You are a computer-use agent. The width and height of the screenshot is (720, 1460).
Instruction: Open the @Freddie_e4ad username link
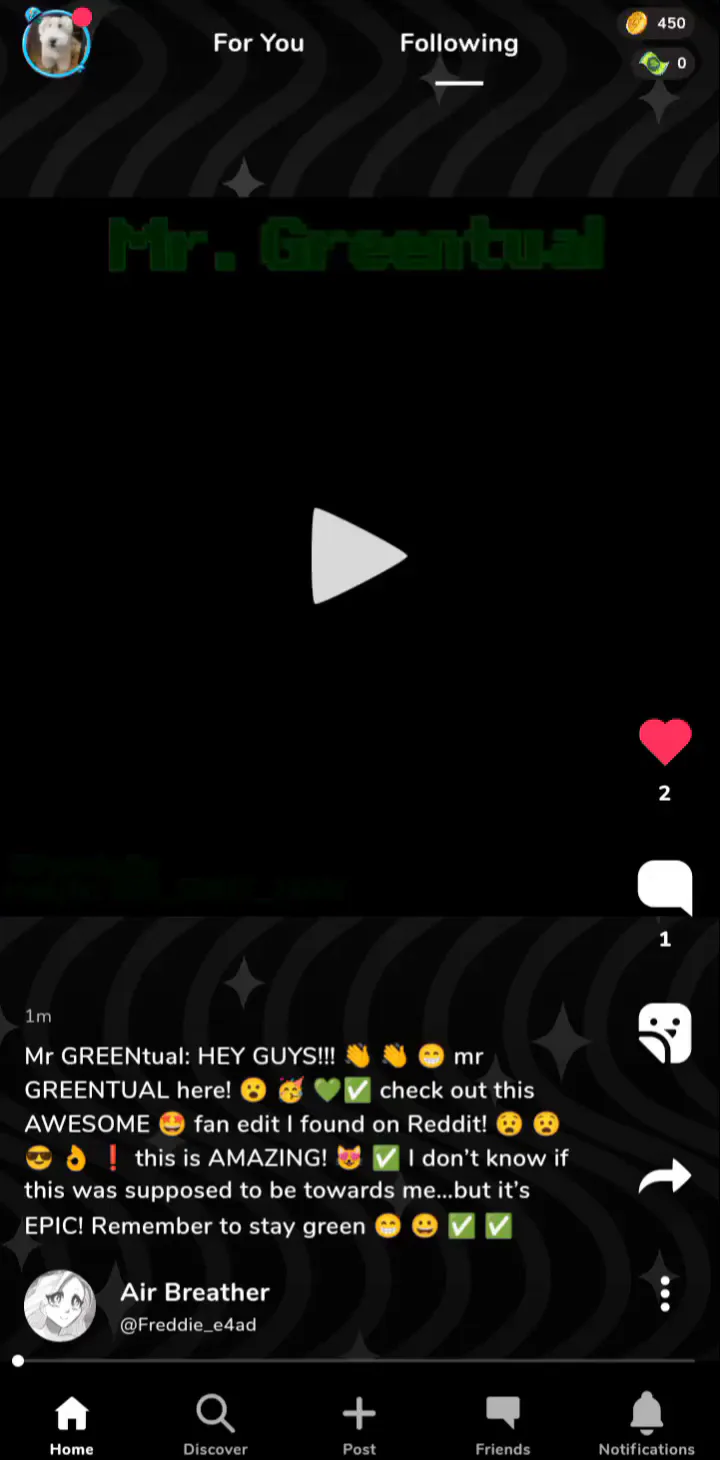point(188,1325)
